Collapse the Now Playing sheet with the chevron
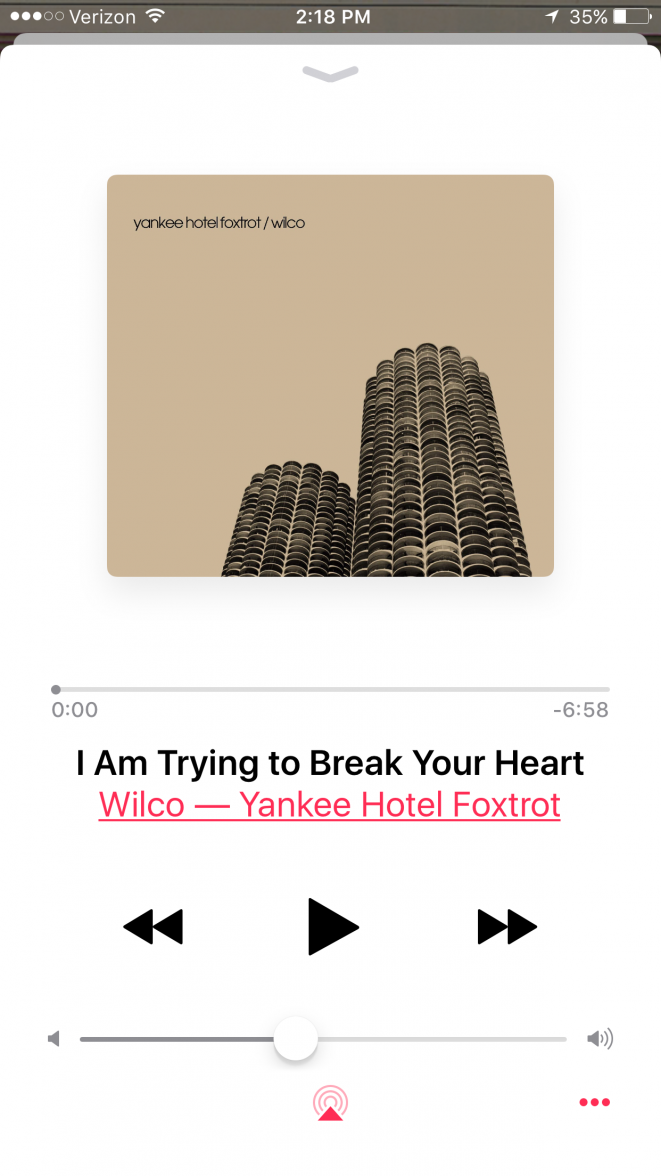The width and height of the screenshot is (661, 1176). click(x=330, y=74)
